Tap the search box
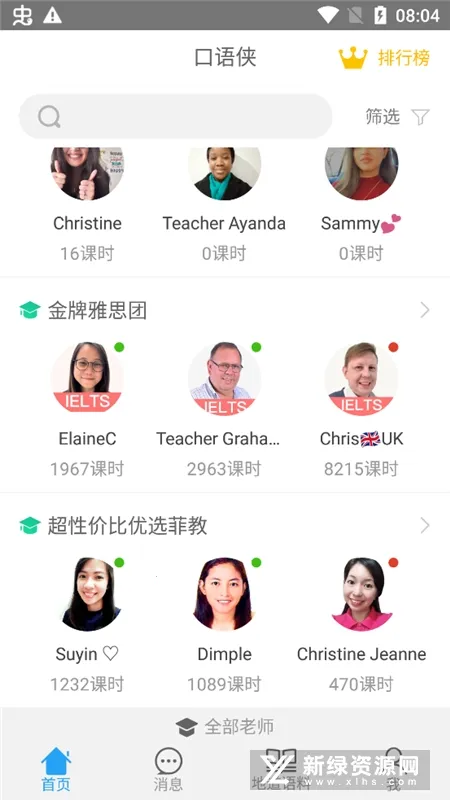Screen dimensions: 450x800 click(176, 116)
